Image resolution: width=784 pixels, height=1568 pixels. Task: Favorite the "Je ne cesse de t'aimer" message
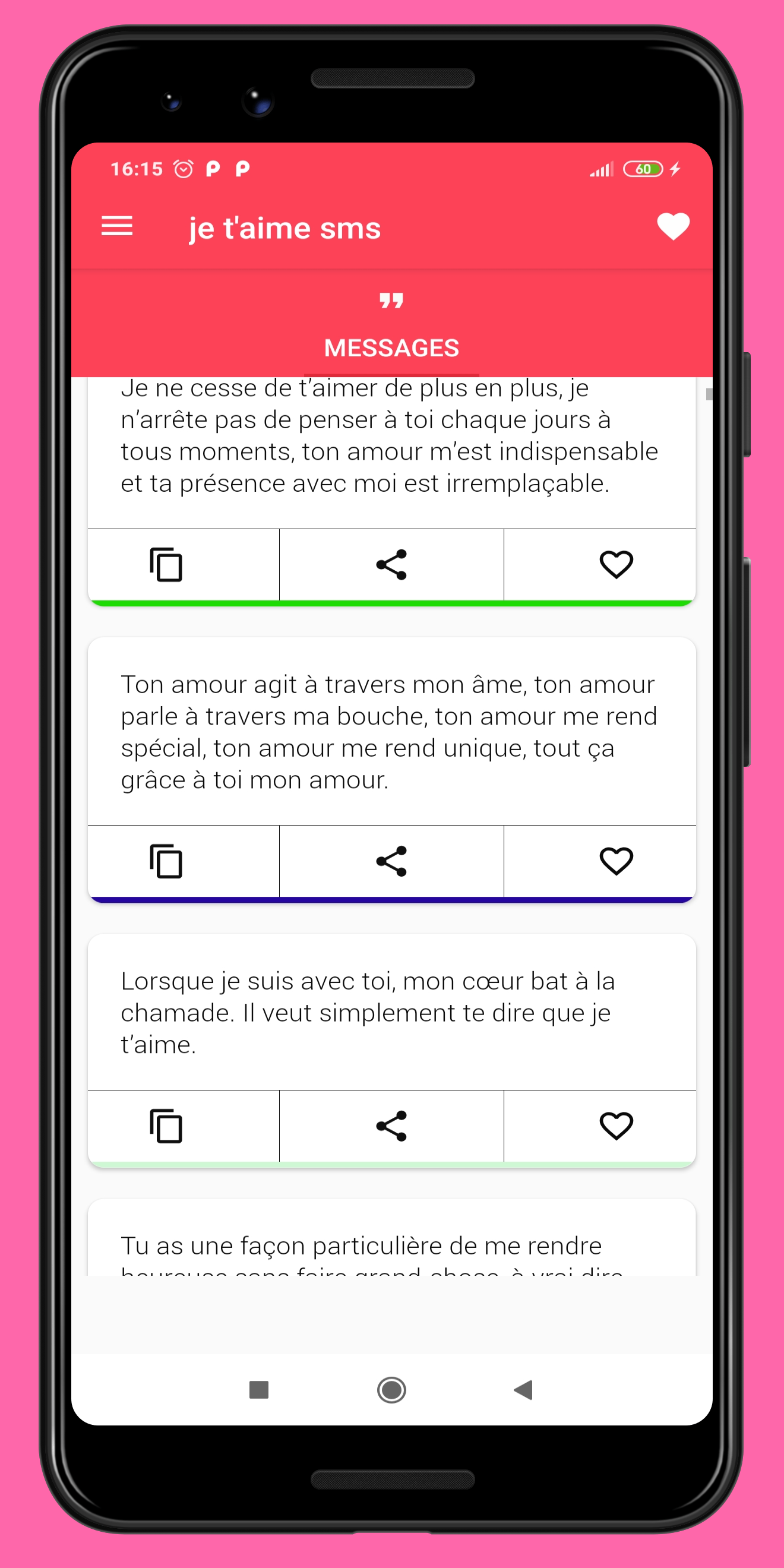[615, 565]
